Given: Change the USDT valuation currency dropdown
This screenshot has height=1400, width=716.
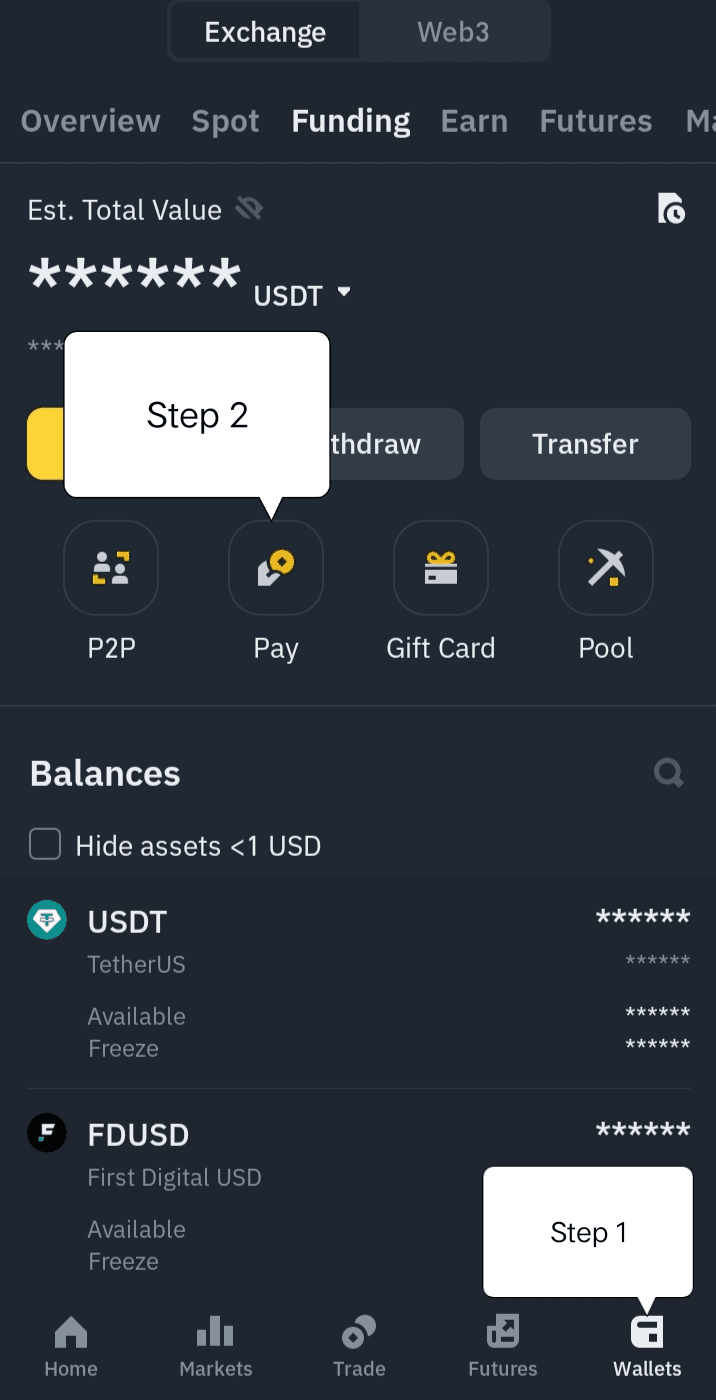Looking at the screenshot, I should point(302,295).
